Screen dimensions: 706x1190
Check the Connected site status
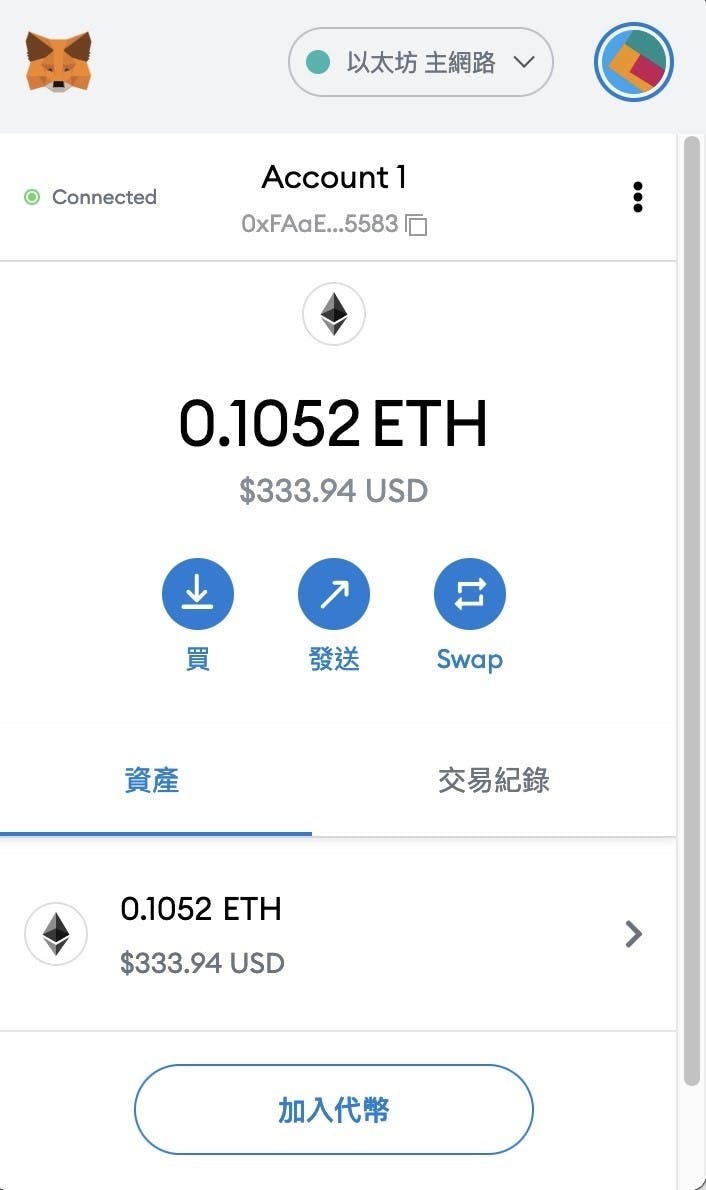[90, 197]
